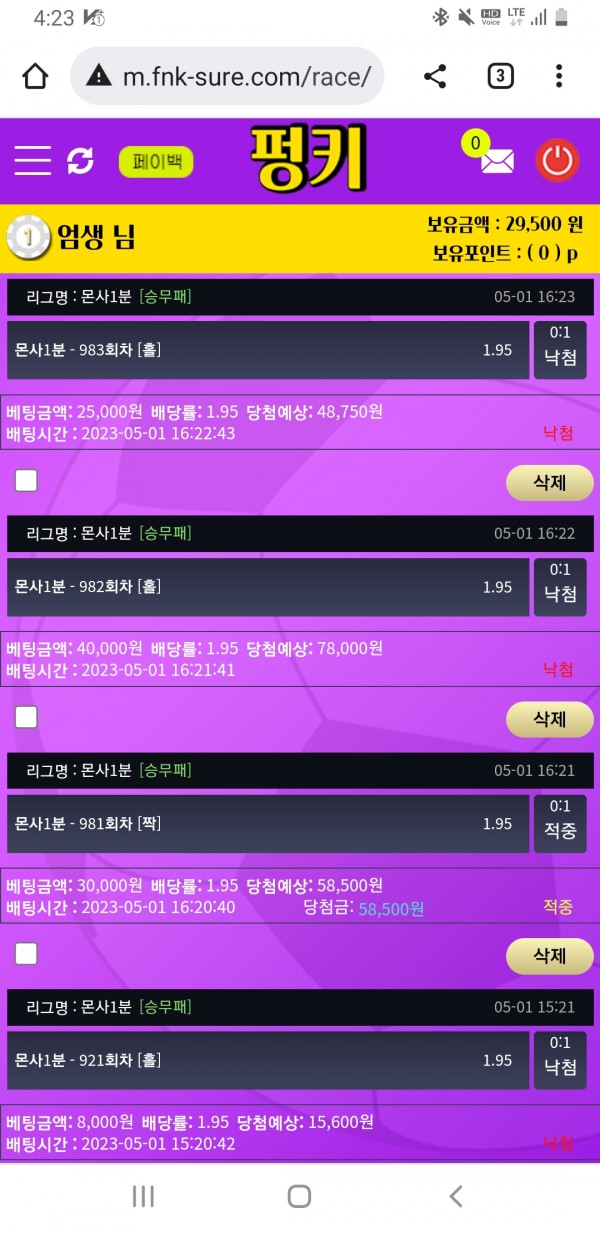Delete the 983회차 bet record
The image size is (600, 1233).
(x=549, y=483)
